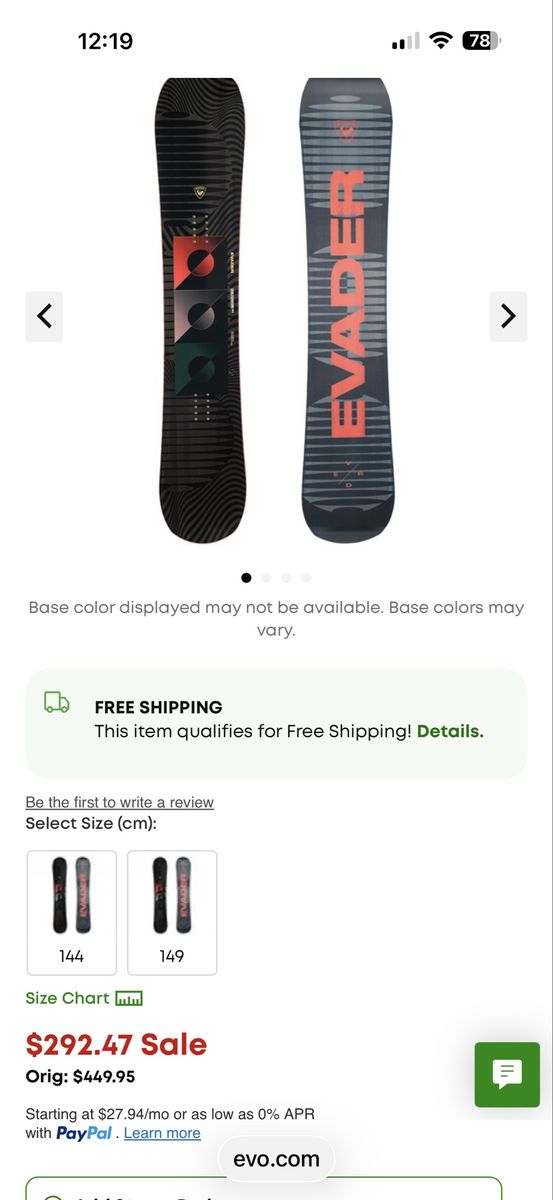Open 'Be the first to write a review'

(119, 802)
